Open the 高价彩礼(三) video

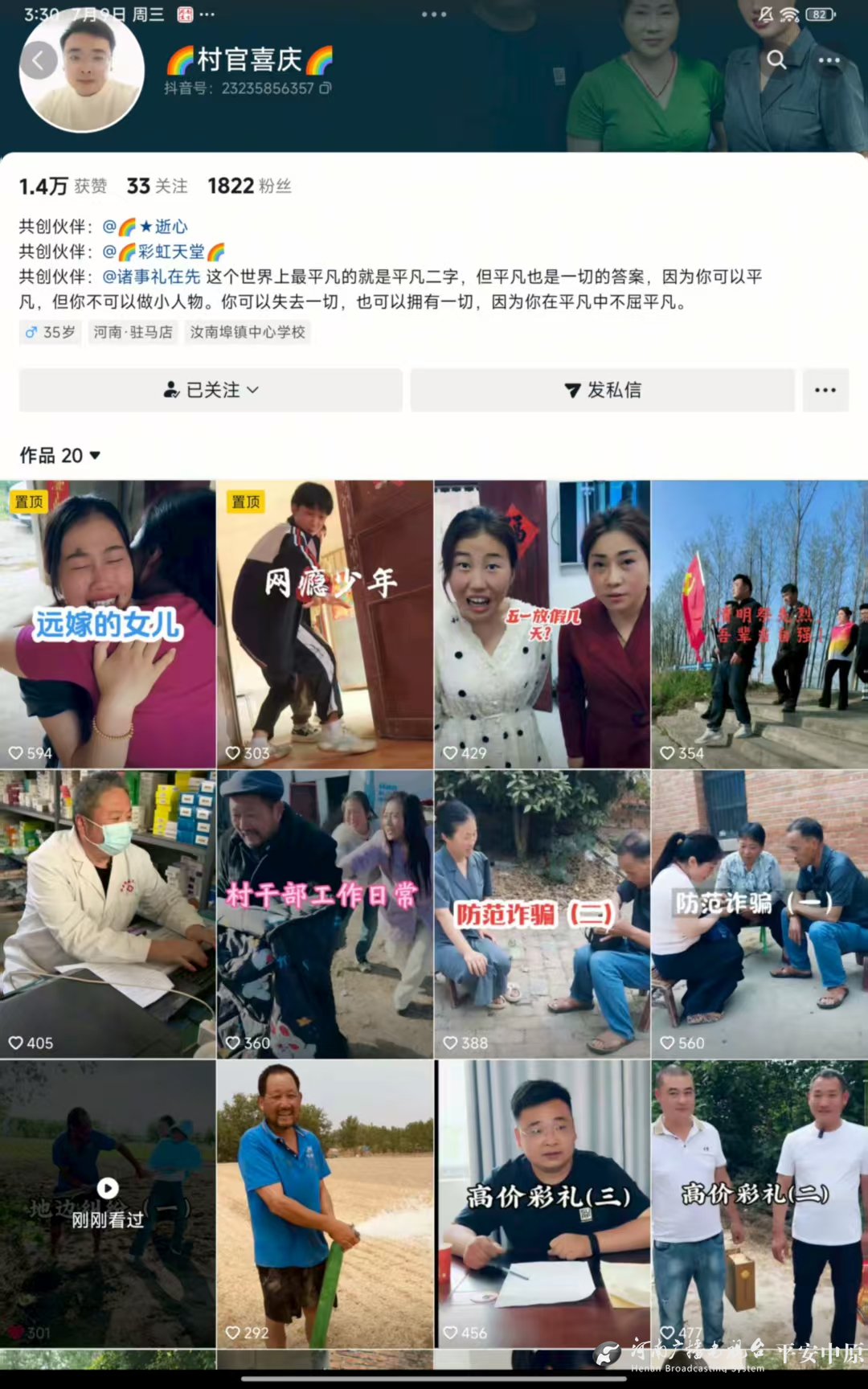(542, 1203)
